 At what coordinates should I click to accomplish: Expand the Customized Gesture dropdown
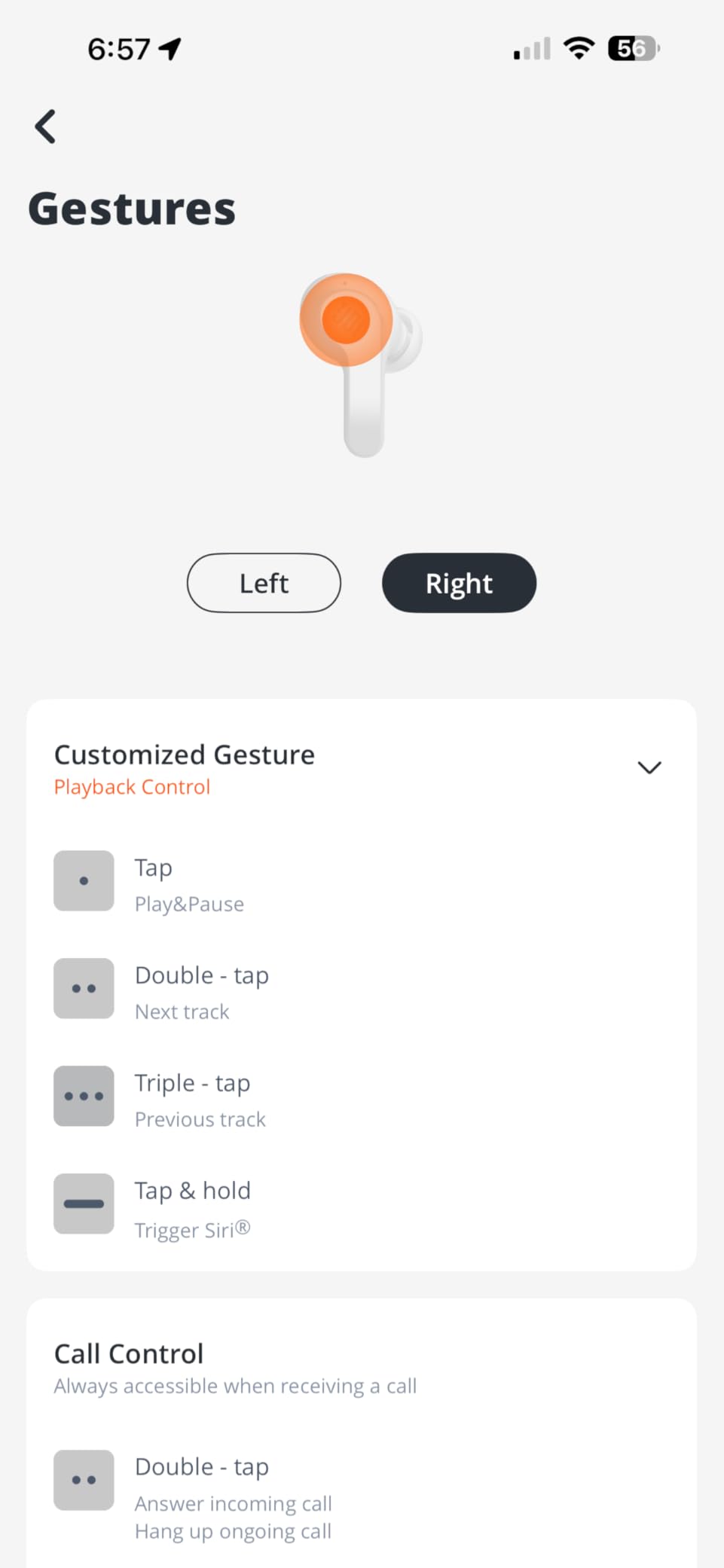pos(649,767)
